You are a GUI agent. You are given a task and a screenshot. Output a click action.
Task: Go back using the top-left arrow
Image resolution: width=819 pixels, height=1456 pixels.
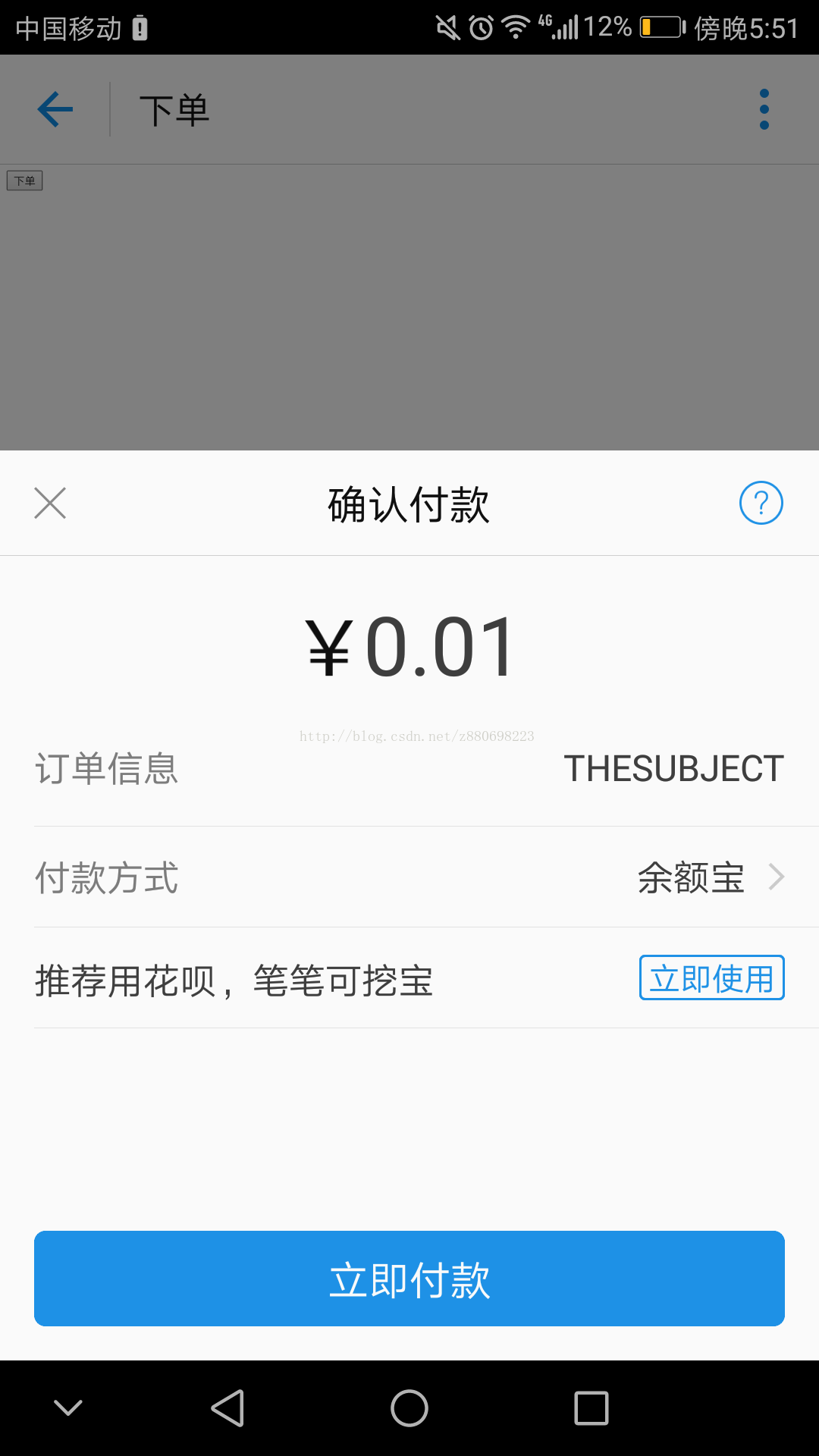[x=55, y=109]
